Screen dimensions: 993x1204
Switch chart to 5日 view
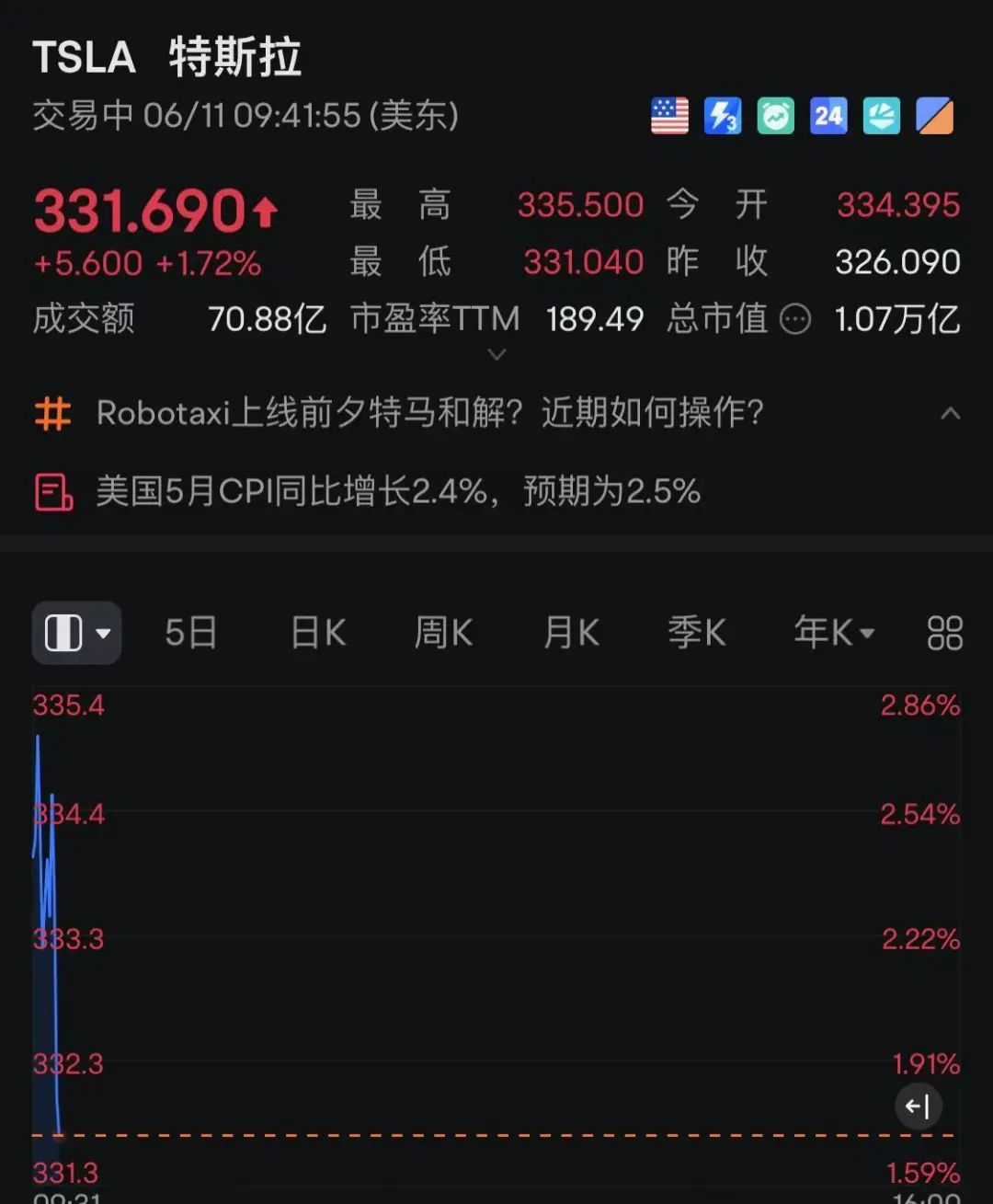click(190, 633)
